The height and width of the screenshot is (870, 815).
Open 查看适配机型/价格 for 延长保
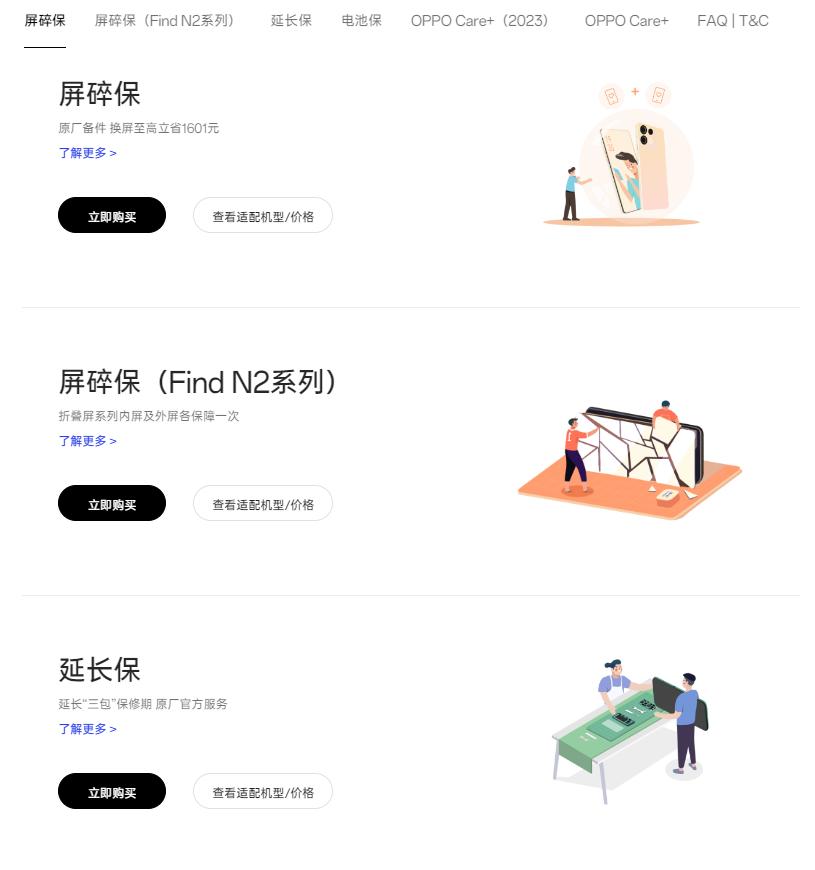(262, 791)
